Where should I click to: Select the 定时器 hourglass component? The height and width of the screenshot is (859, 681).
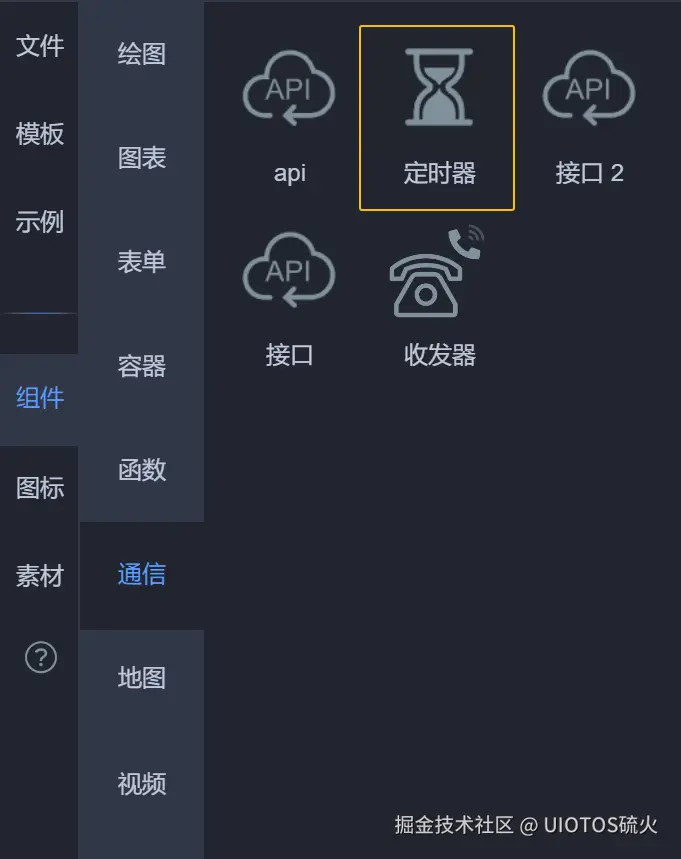(438, 118)
